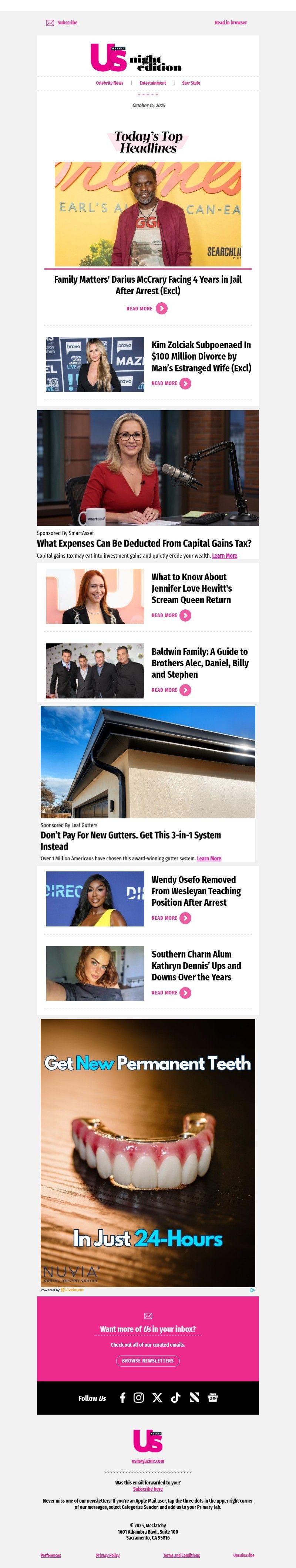296x1568 pixels.
Task: Tap the Browse Newsletters button
Action: [147, 1360]
